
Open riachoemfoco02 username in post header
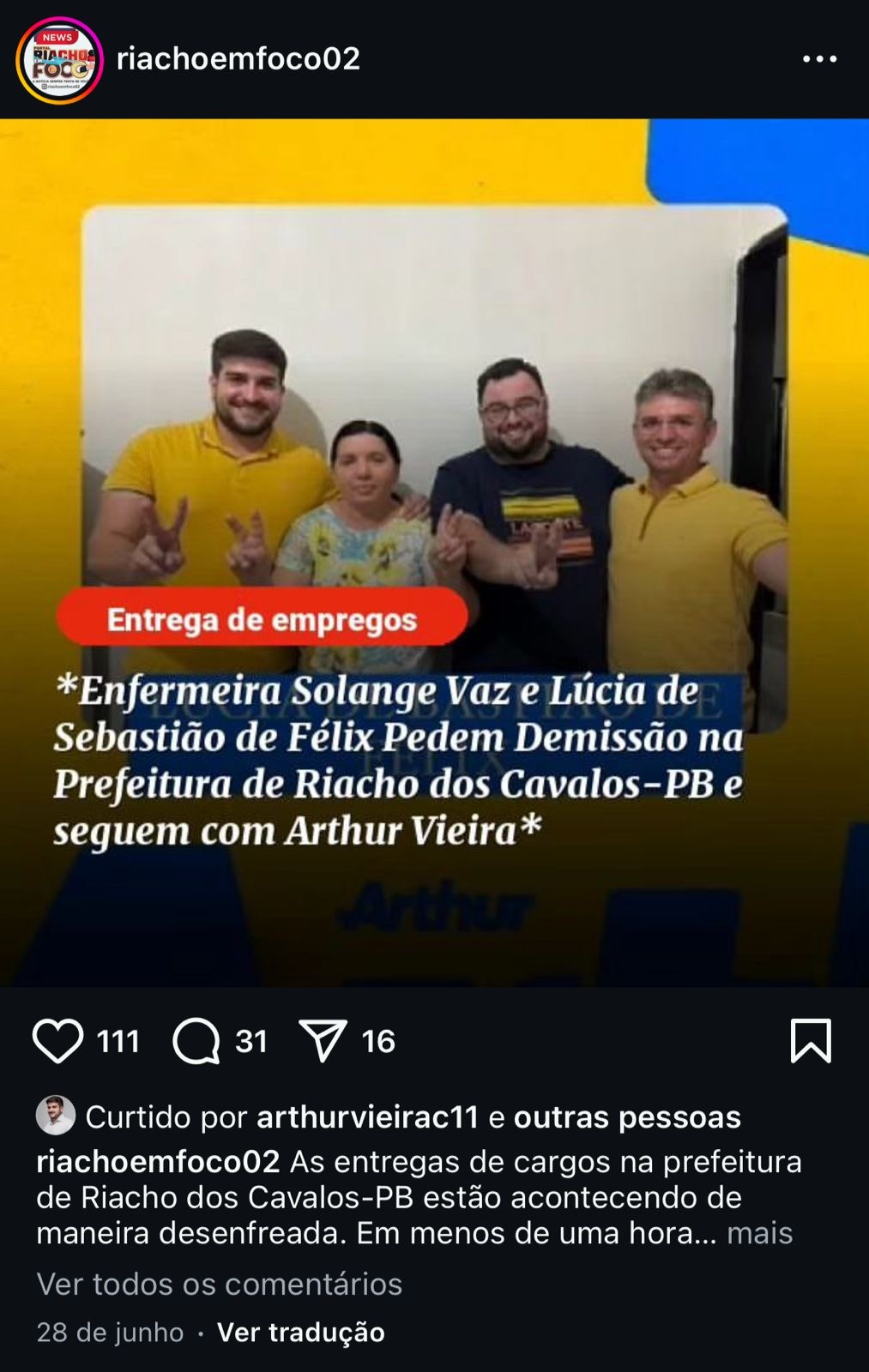pos(238,59)
